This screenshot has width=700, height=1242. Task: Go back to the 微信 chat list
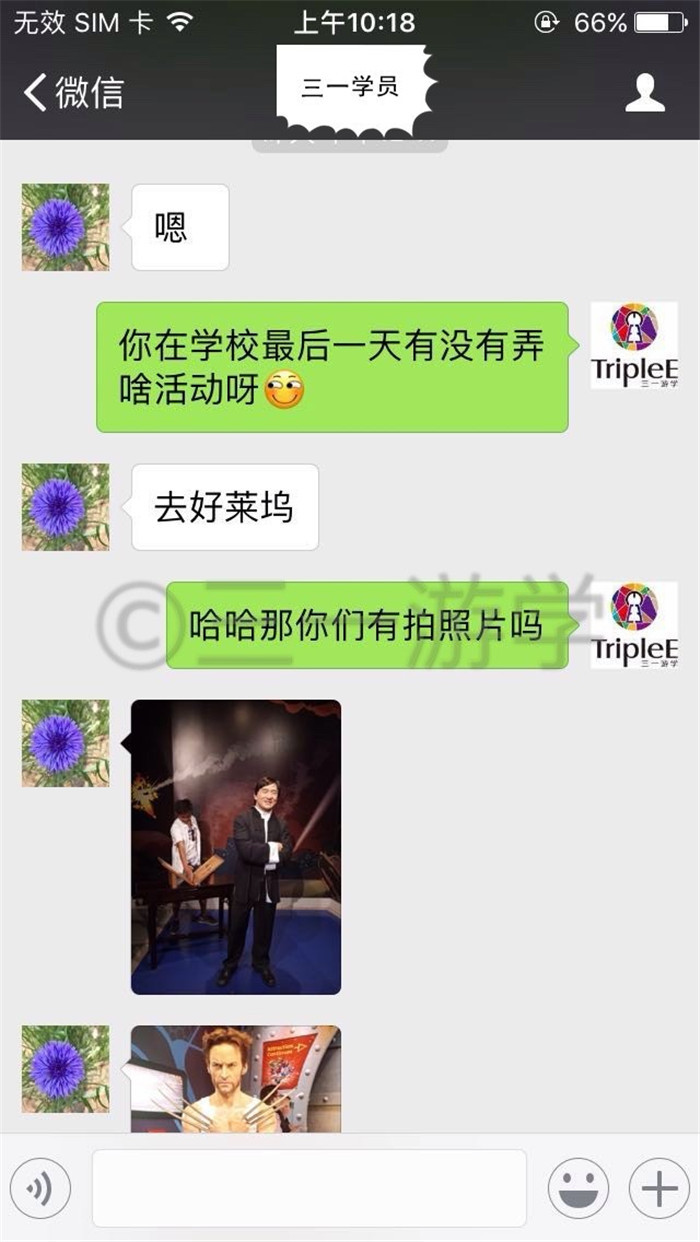coord(73,92)
